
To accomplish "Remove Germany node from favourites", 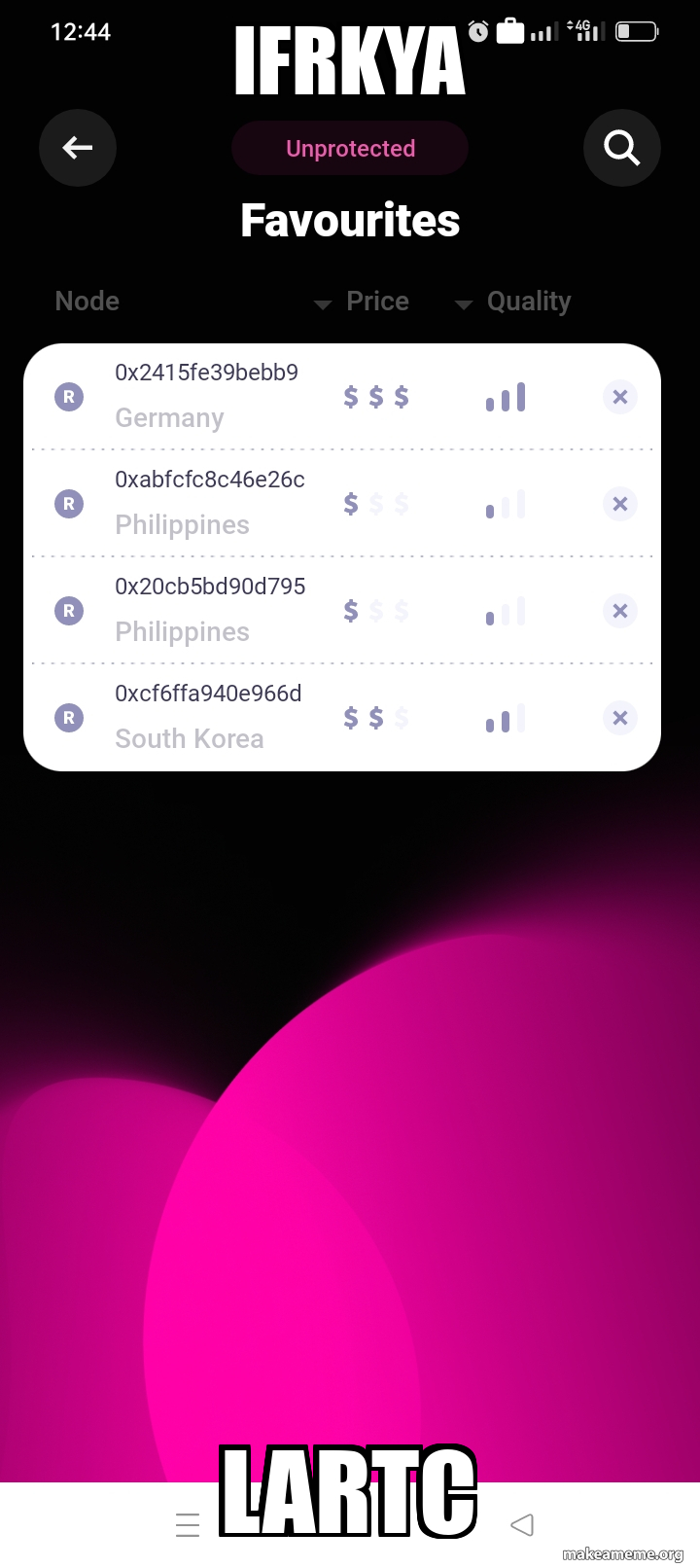I will 620,397.
